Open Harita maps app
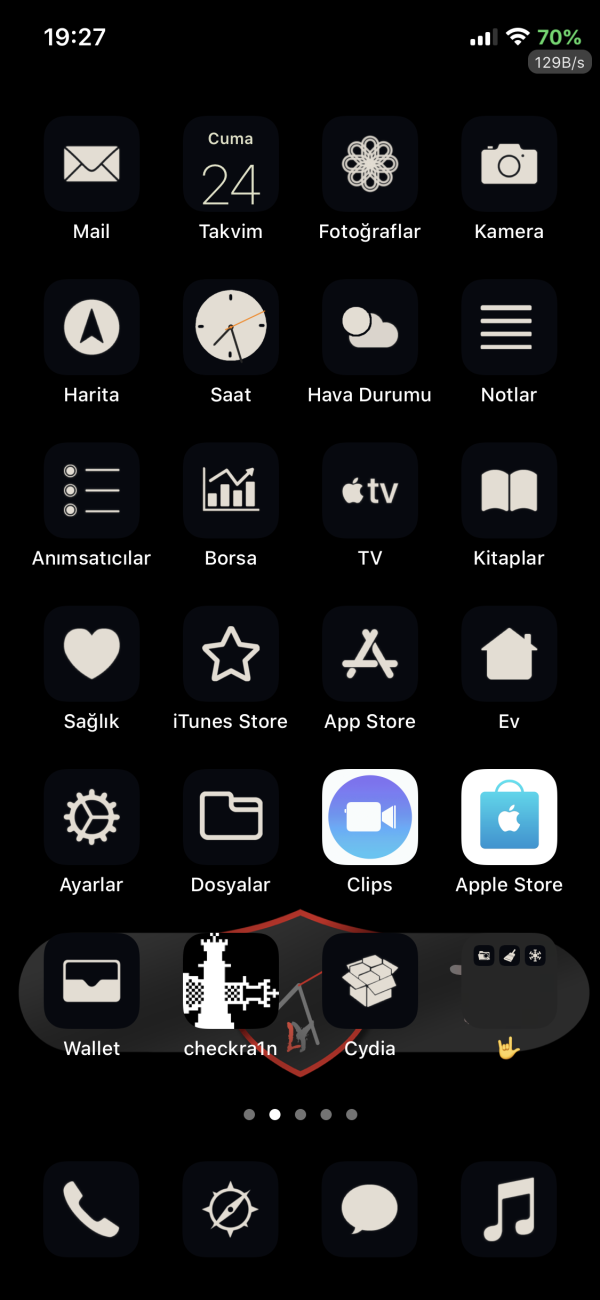This screenshot has height=1300, width=600. point(91,327)
